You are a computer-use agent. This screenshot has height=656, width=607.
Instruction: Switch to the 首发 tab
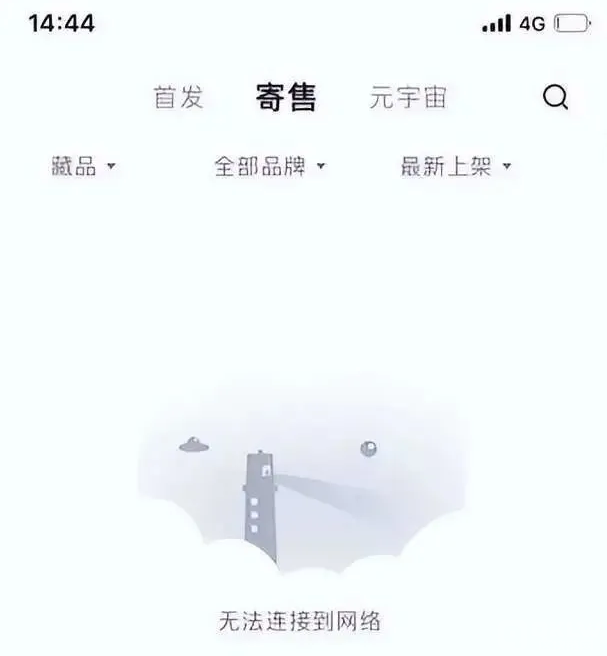click(x=178, y=98)
